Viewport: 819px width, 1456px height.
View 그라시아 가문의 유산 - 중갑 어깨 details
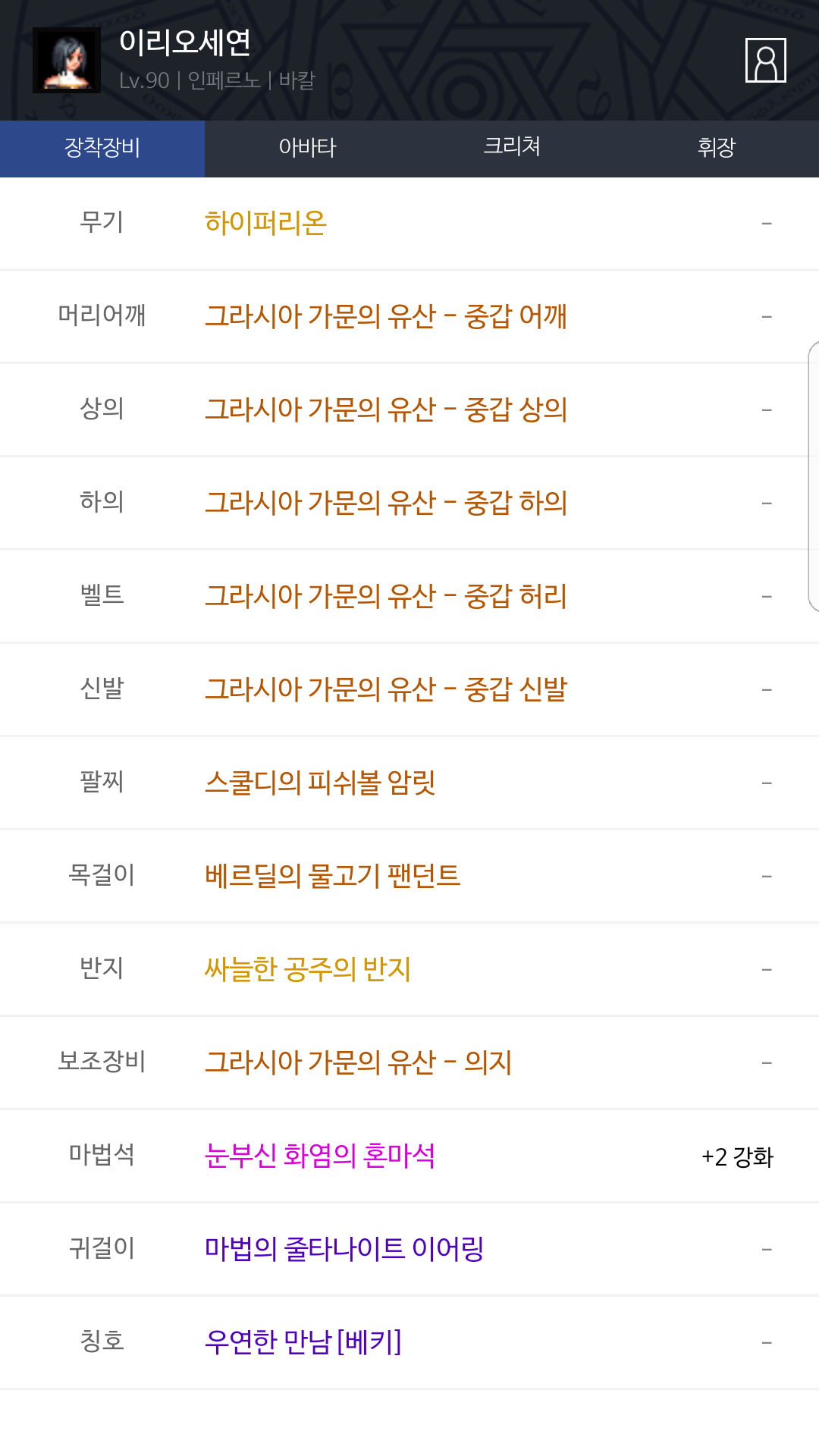pos(386,316)
